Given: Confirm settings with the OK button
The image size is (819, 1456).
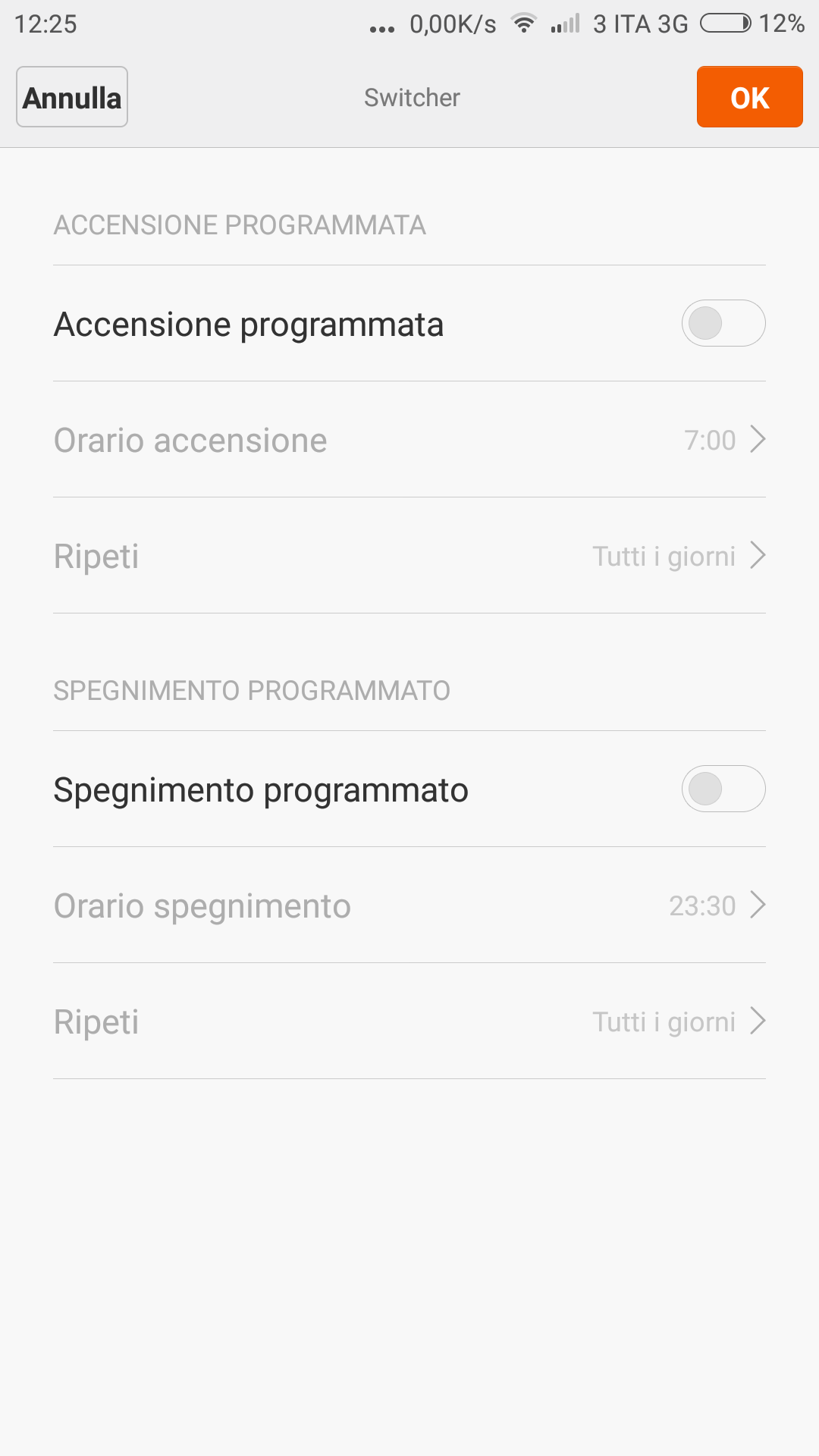Looking at the screenshot, I should pos(749,97).
